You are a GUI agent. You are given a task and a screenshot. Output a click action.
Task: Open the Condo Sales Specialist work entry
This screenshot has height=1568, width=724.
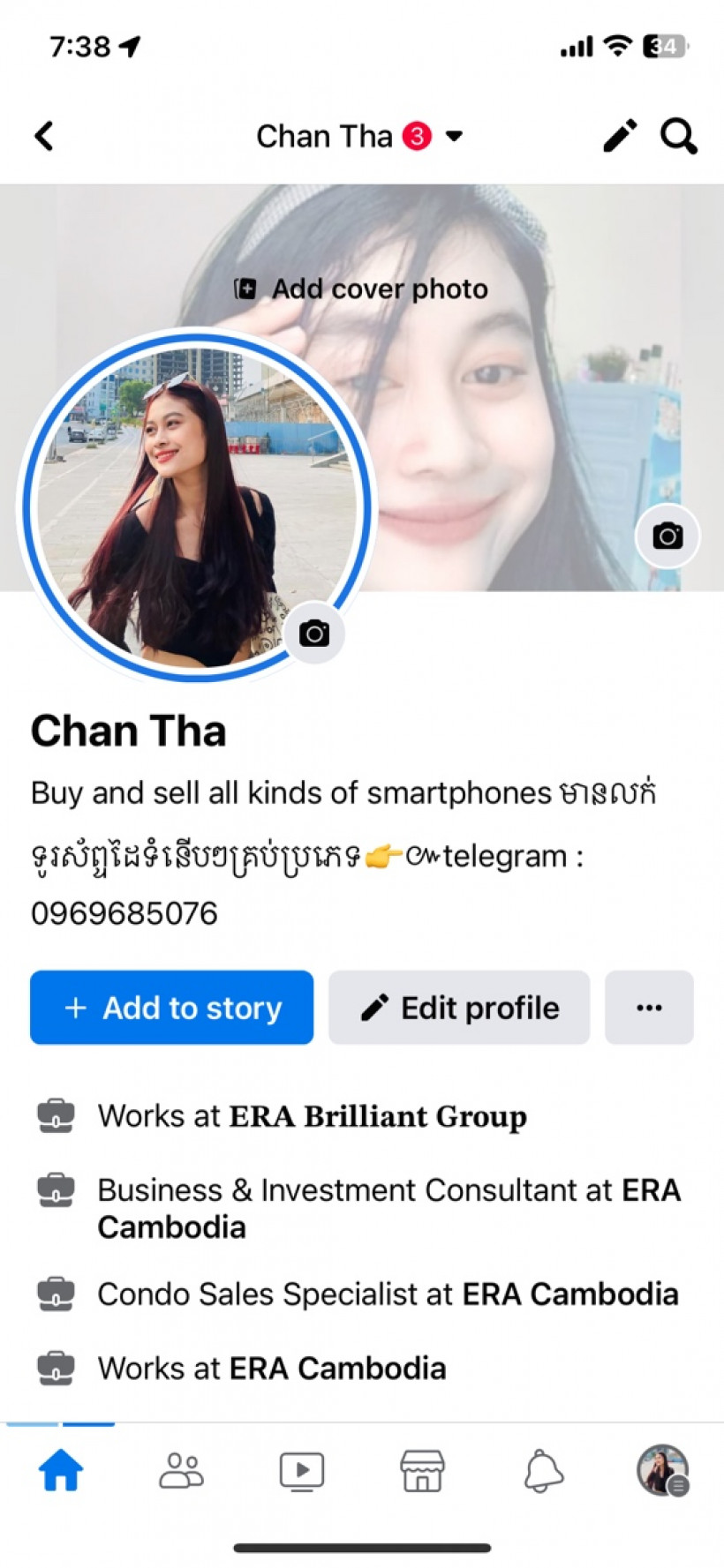(387, 1294)
